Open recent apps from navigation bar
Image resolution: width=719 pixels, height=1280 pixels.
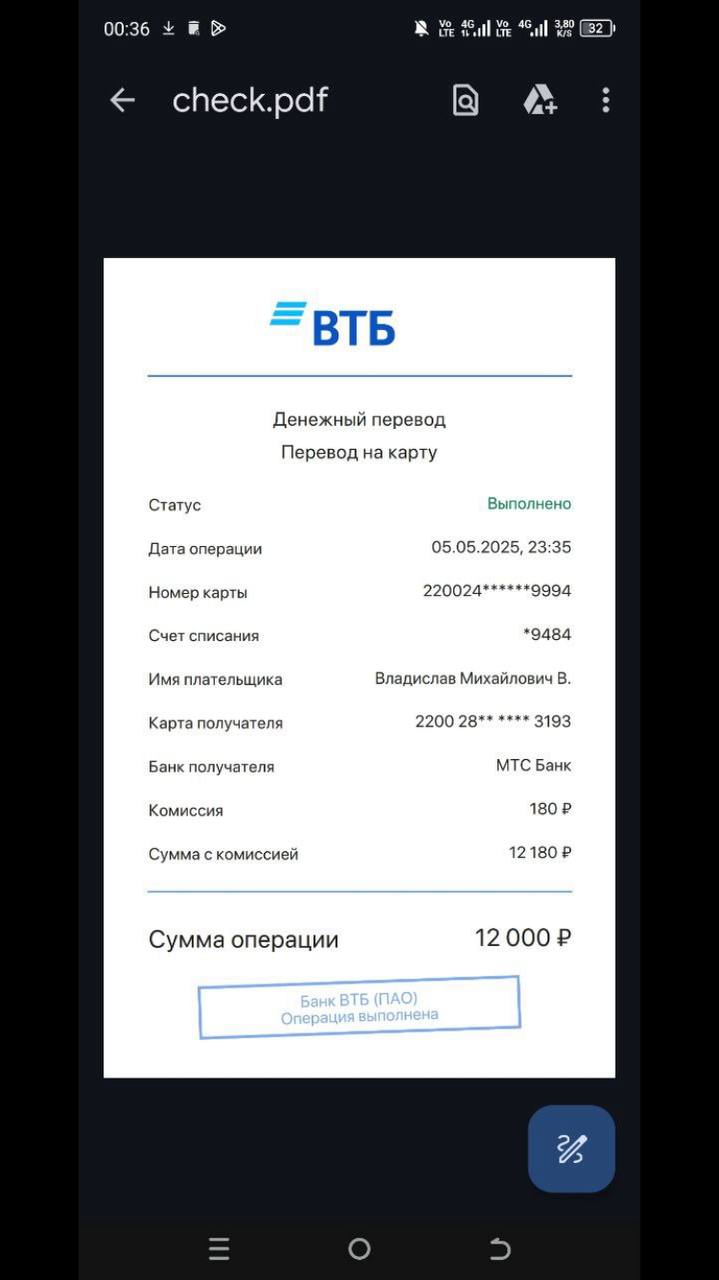coord(219,1249)
